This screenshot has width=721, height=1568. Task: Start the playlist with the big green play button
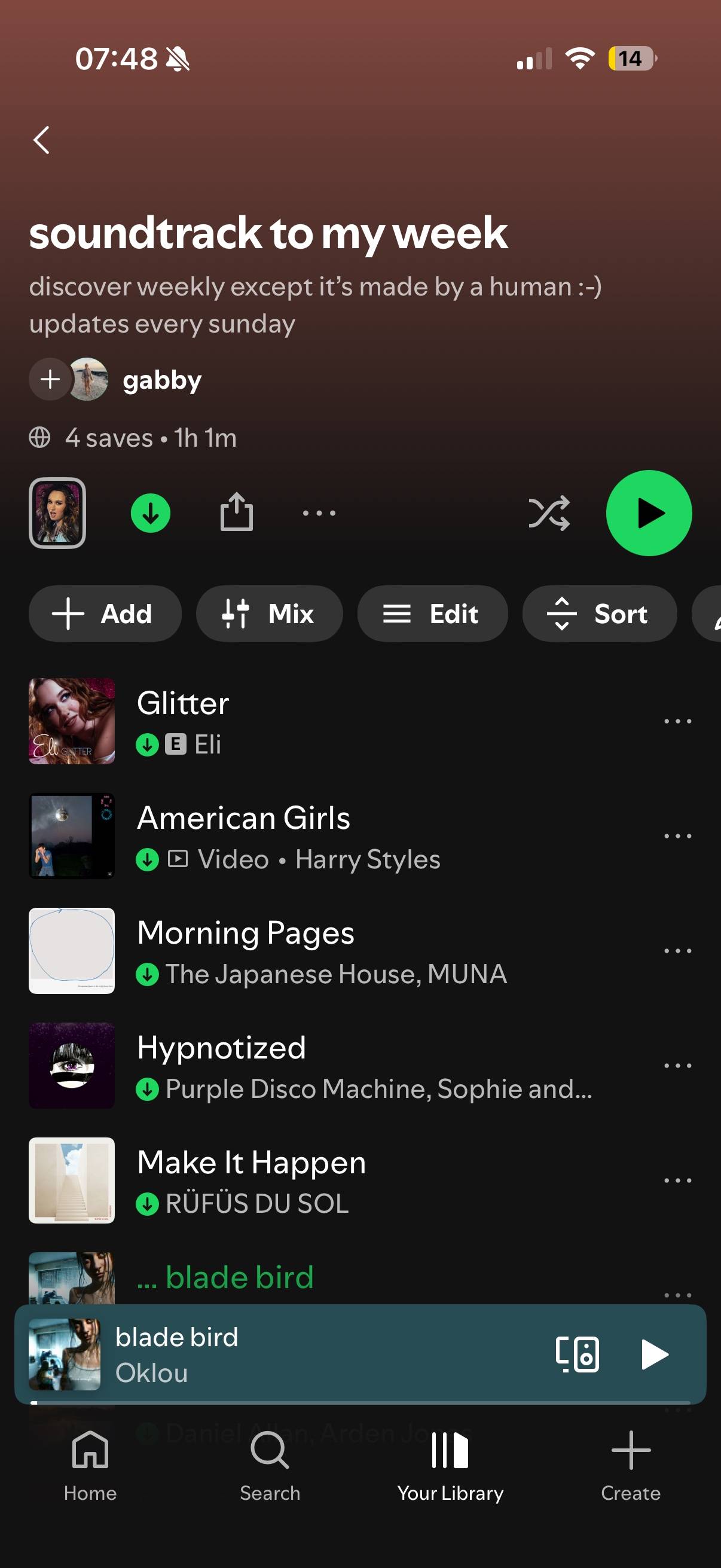click(649, 513)
